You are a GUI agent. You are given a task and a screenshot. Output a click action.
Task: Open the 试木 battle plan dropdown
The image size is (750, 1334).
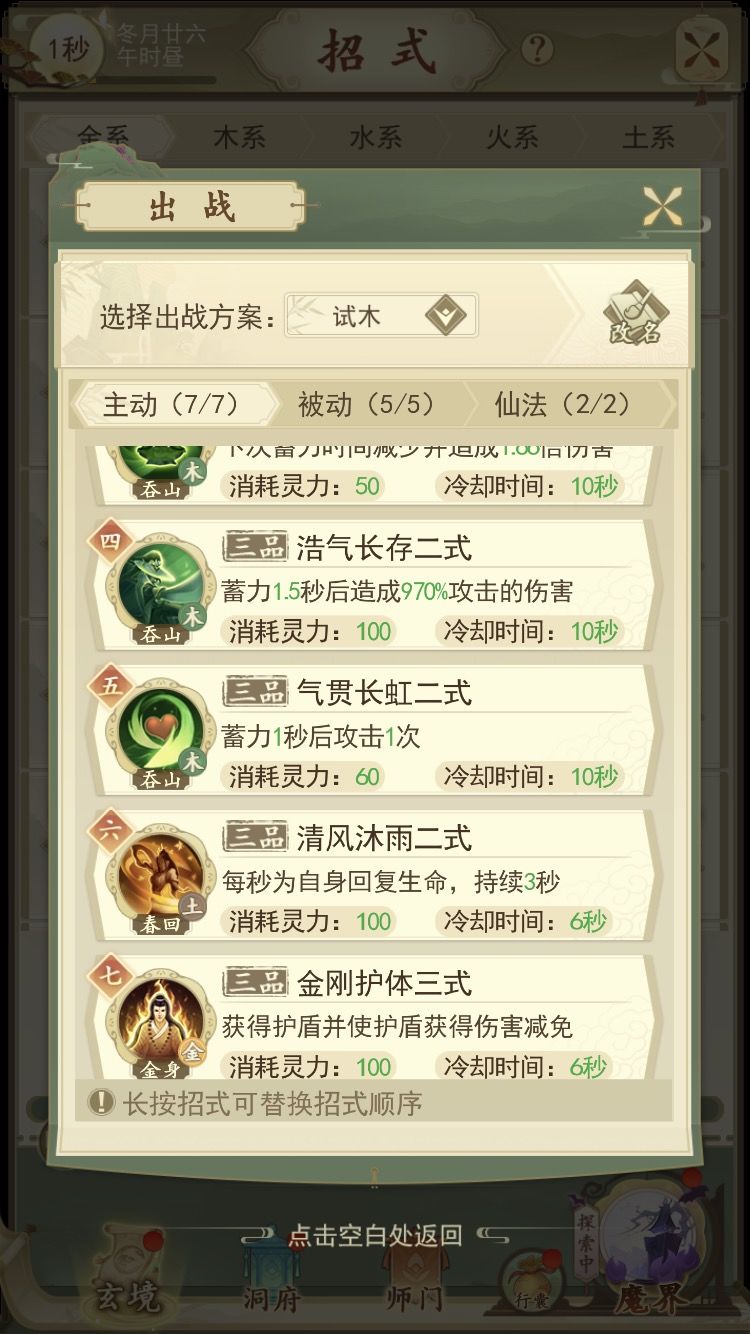380,316
